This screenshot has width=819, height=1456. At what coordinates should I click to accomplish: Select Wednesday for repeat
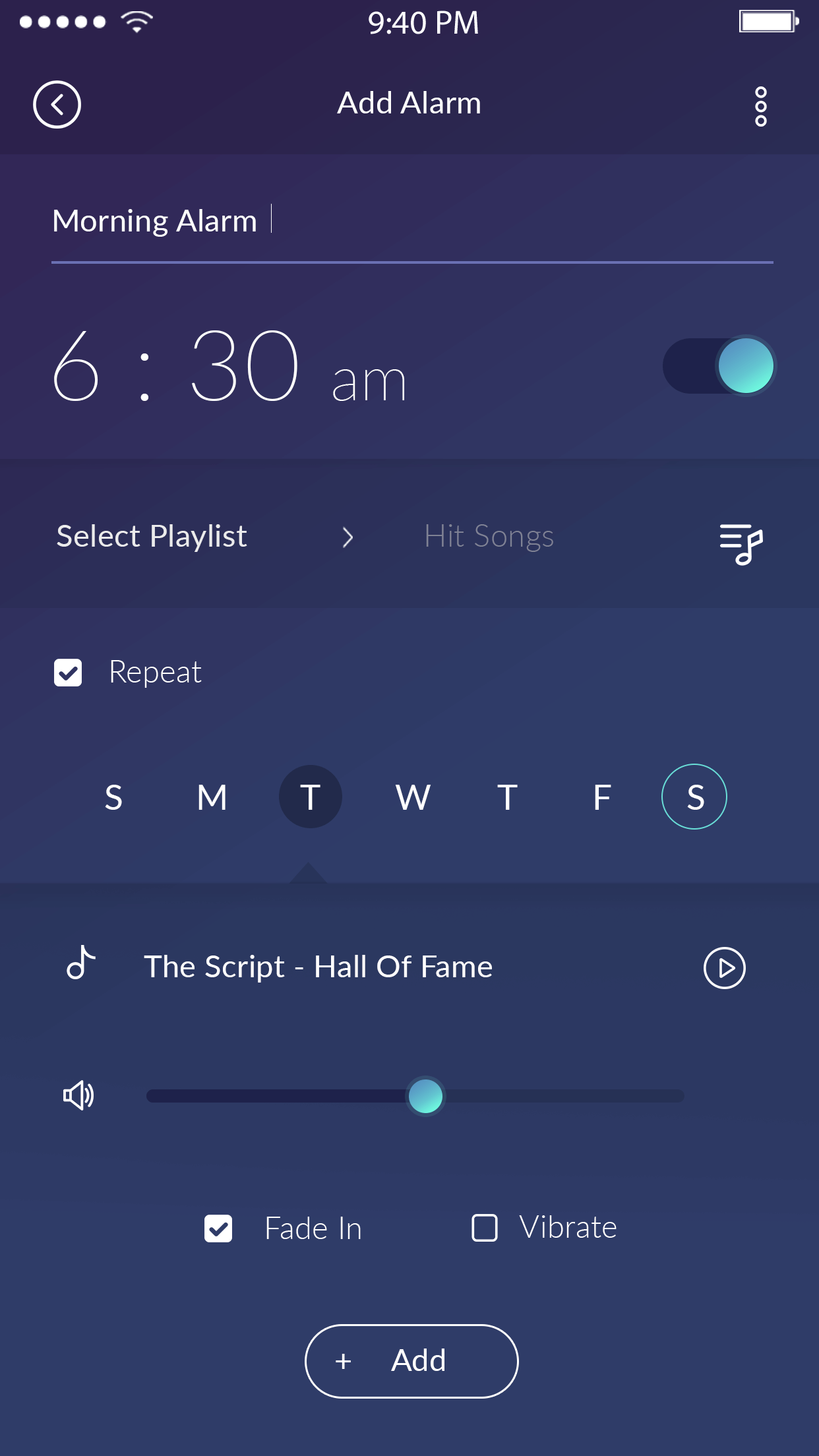(413, 797)
